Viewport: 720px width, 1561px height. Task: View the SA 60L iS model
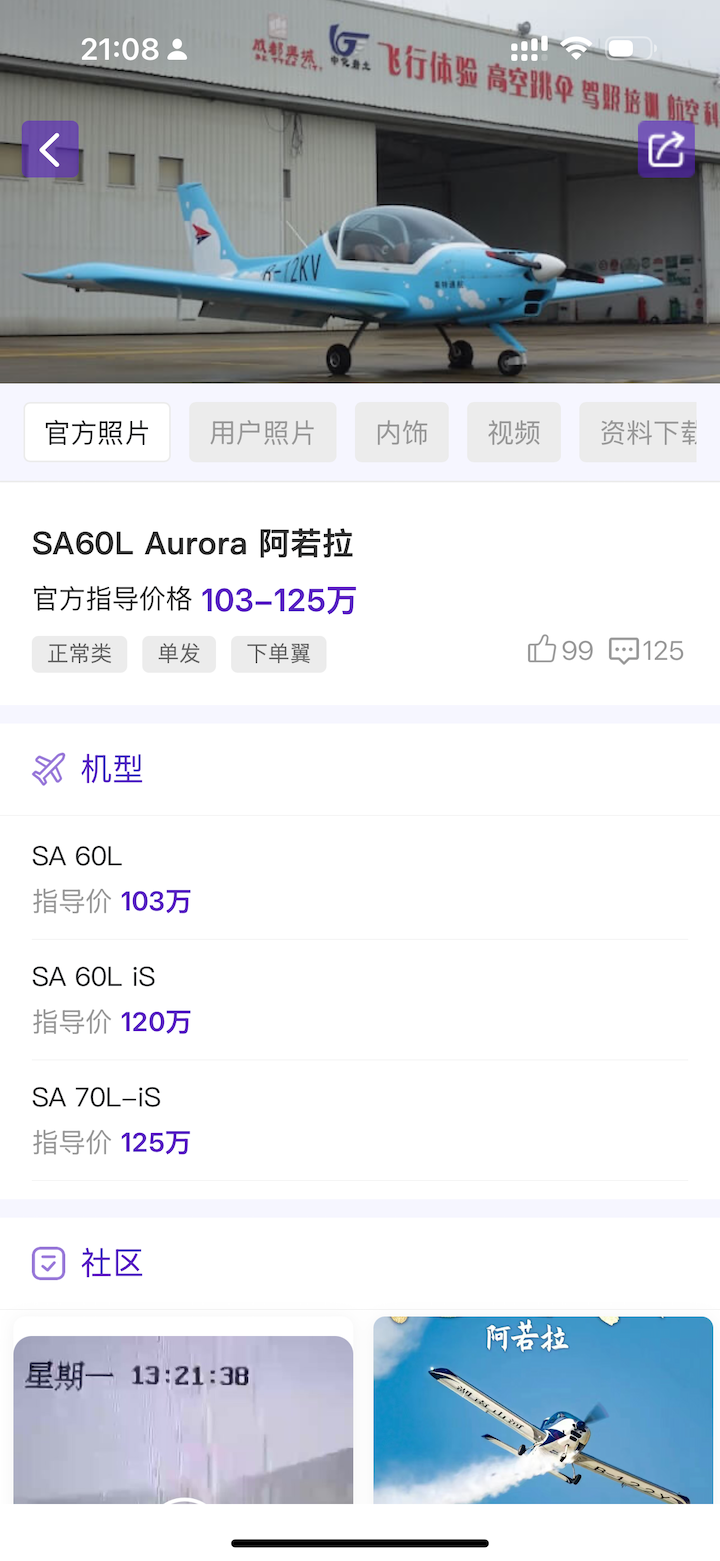pyautogui.click(x=360, y=999)
